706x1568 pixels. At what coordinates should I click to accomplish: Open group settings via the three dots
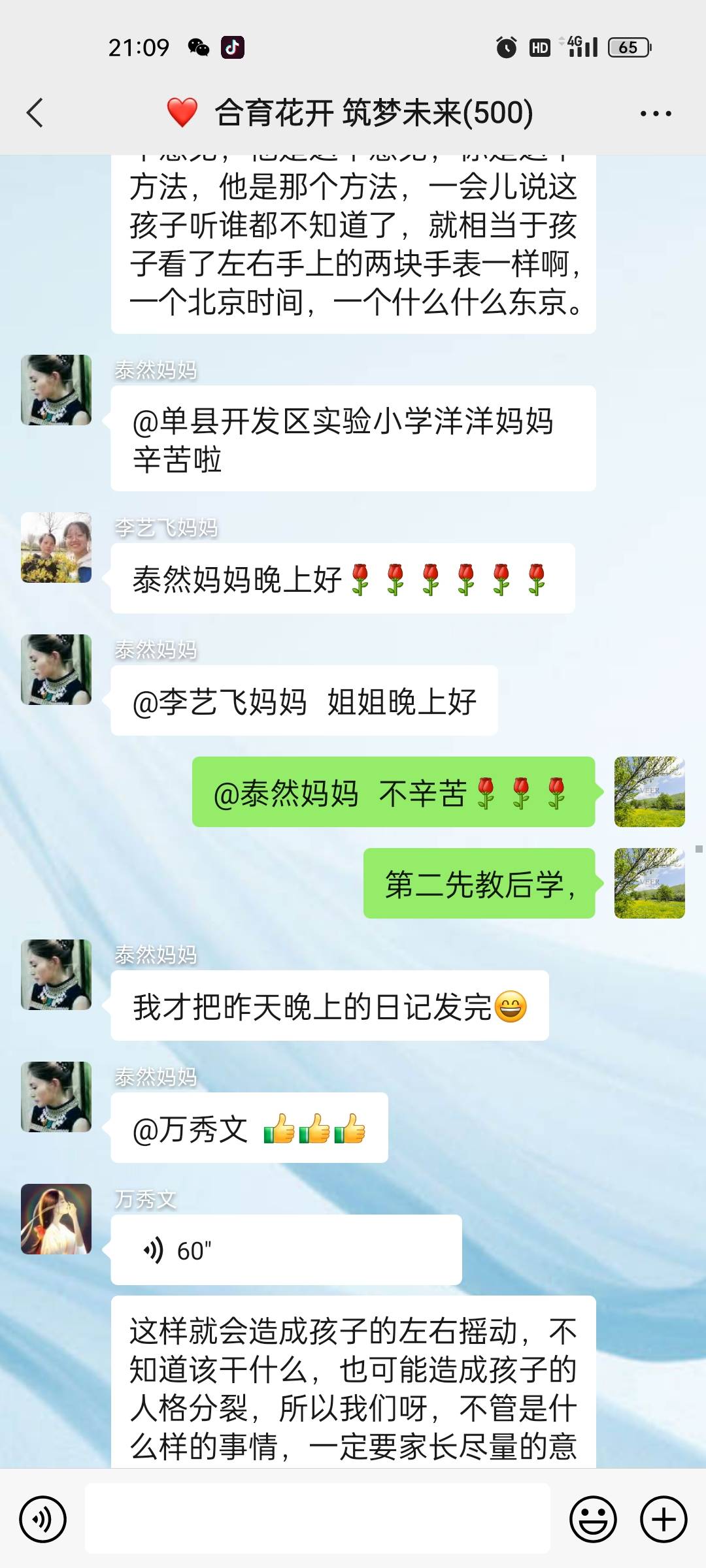[655, 112]
